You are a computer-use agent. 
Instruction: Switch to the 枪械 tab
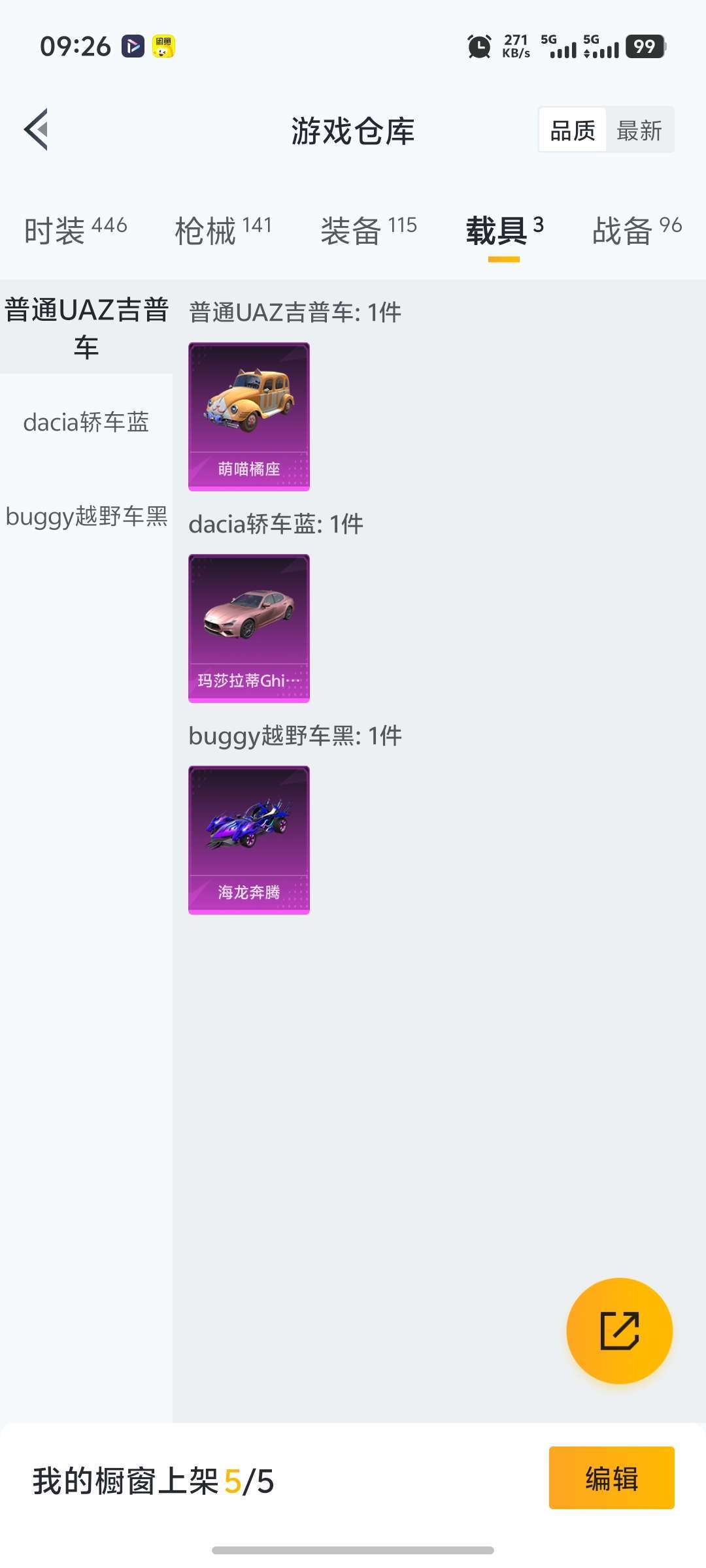point(205,230)
